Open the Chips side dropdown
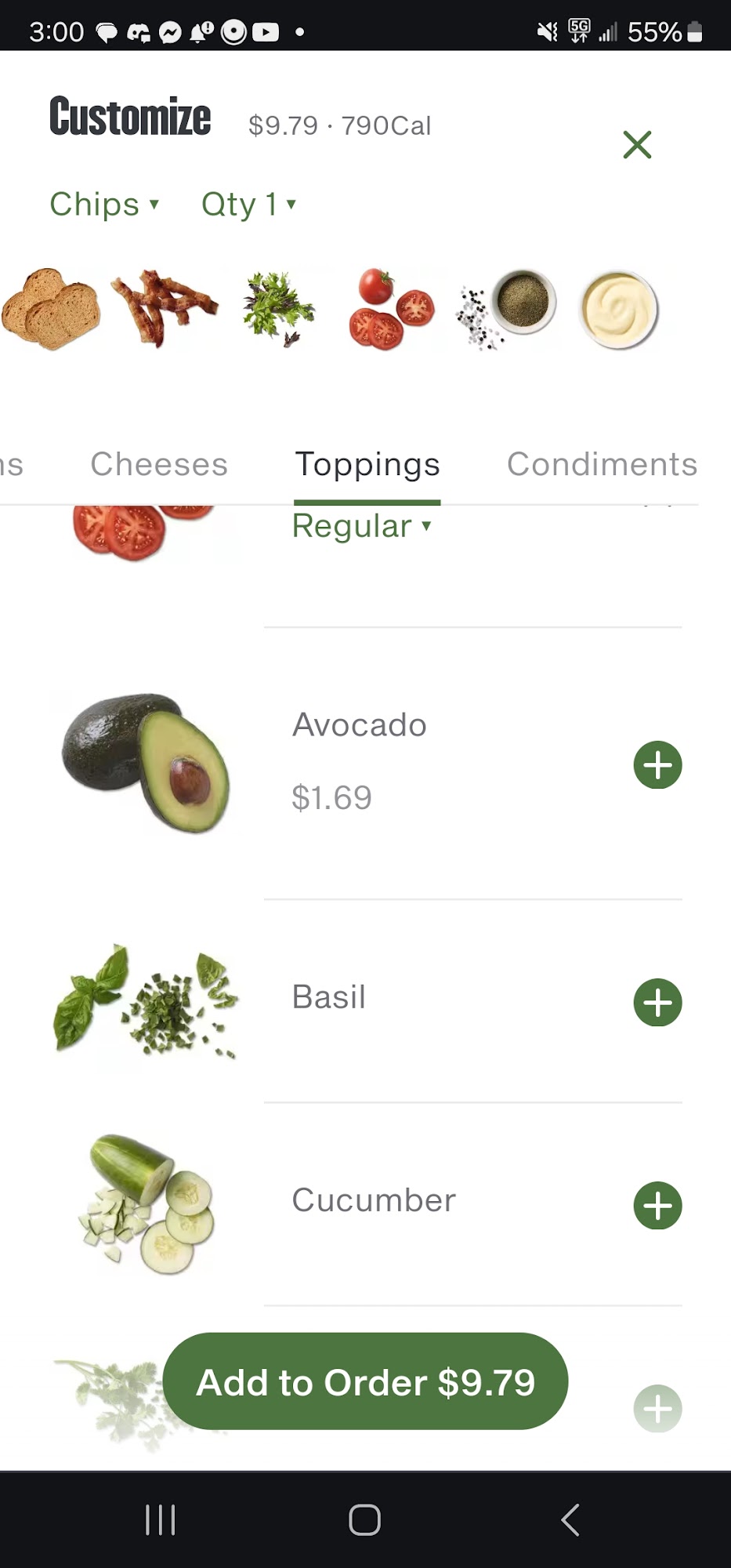The width and height of the screenshot is (731, 1568). (x=104, y=205)
